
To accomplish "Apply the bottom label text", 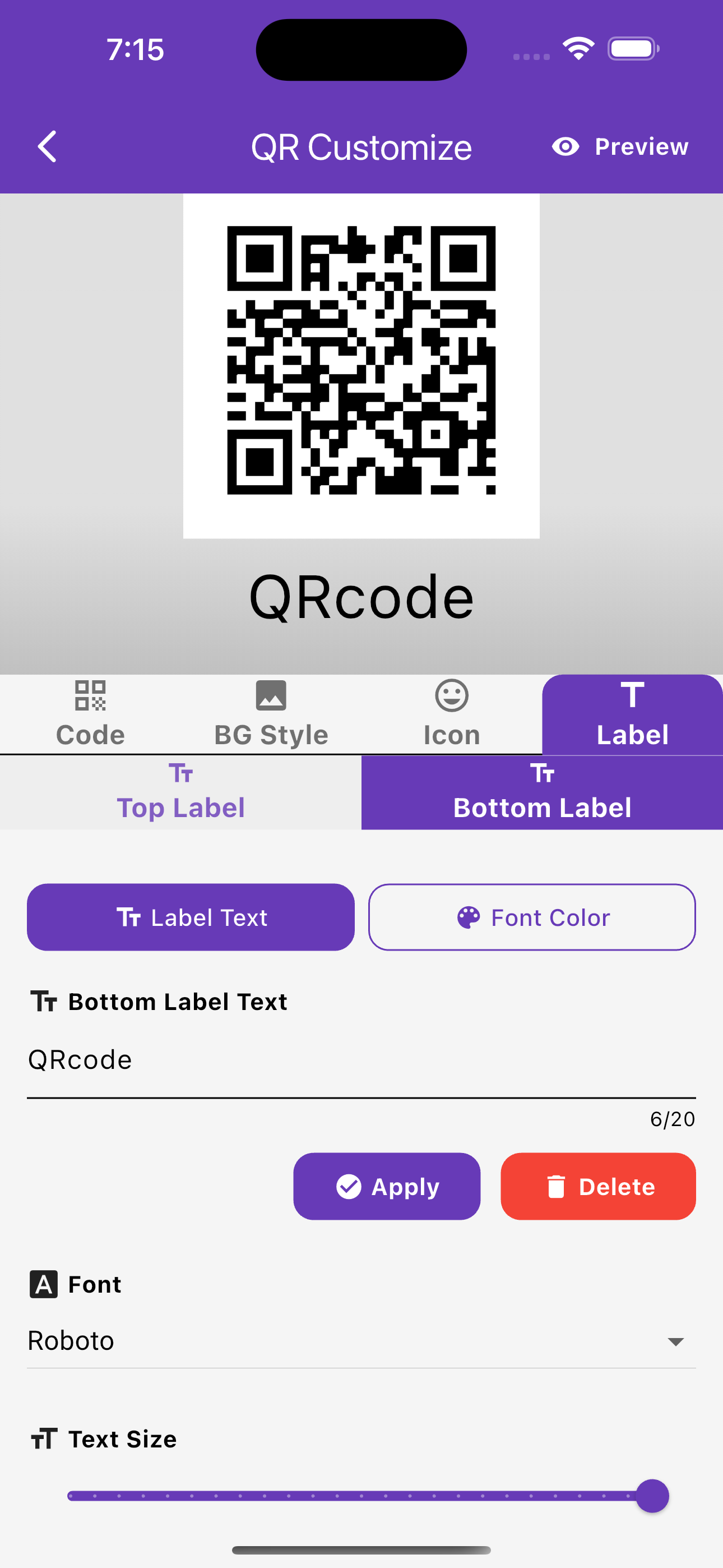I will tap(387, 1186).
